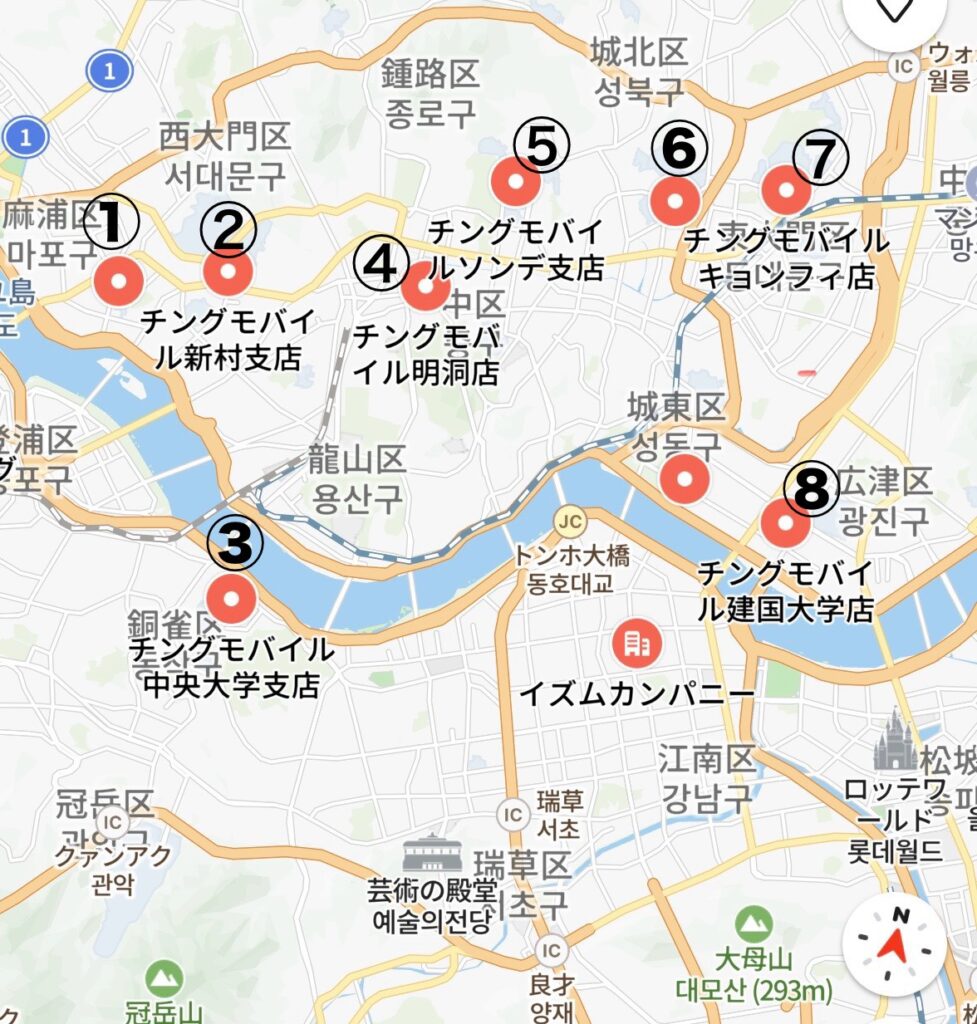977x1024 pixels.
Task: Select the red pin in 麻浦区
Action: coord(119,281)
